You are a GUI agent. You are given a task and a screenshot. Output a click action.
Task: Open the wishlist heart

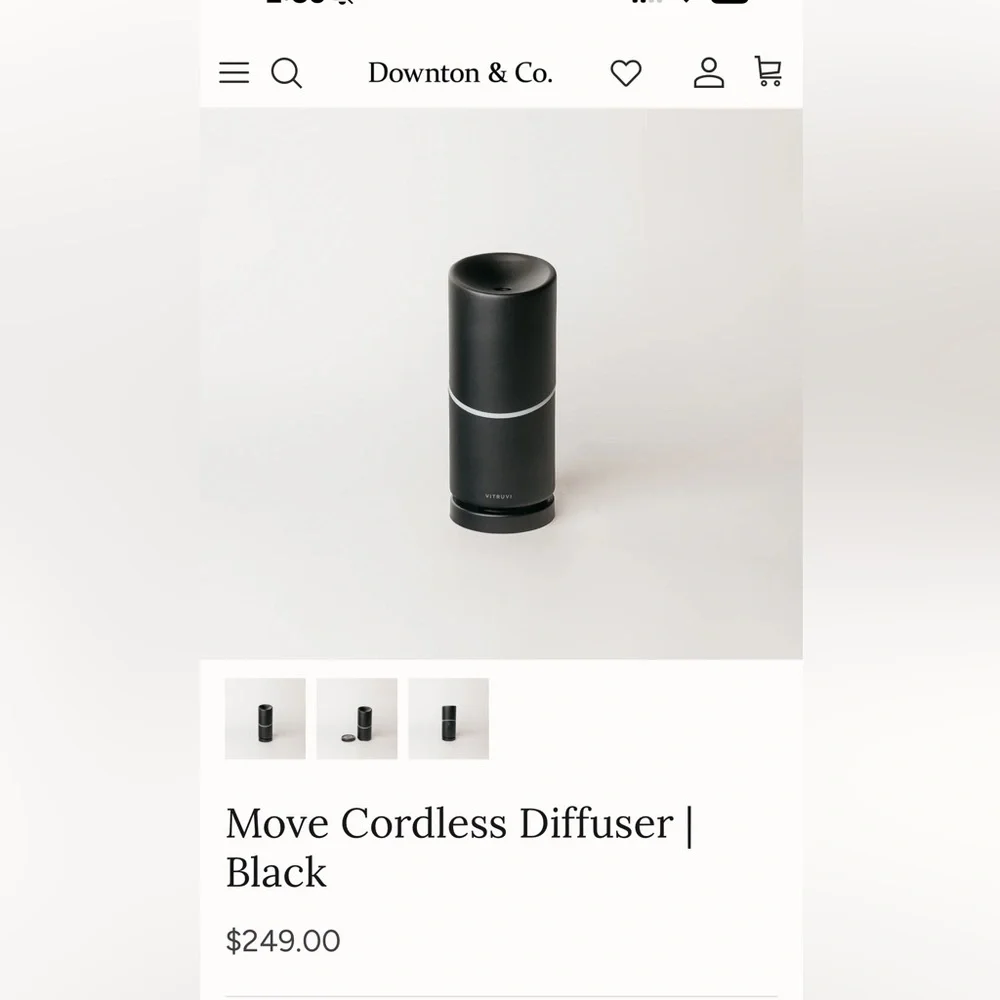(626, 73)
